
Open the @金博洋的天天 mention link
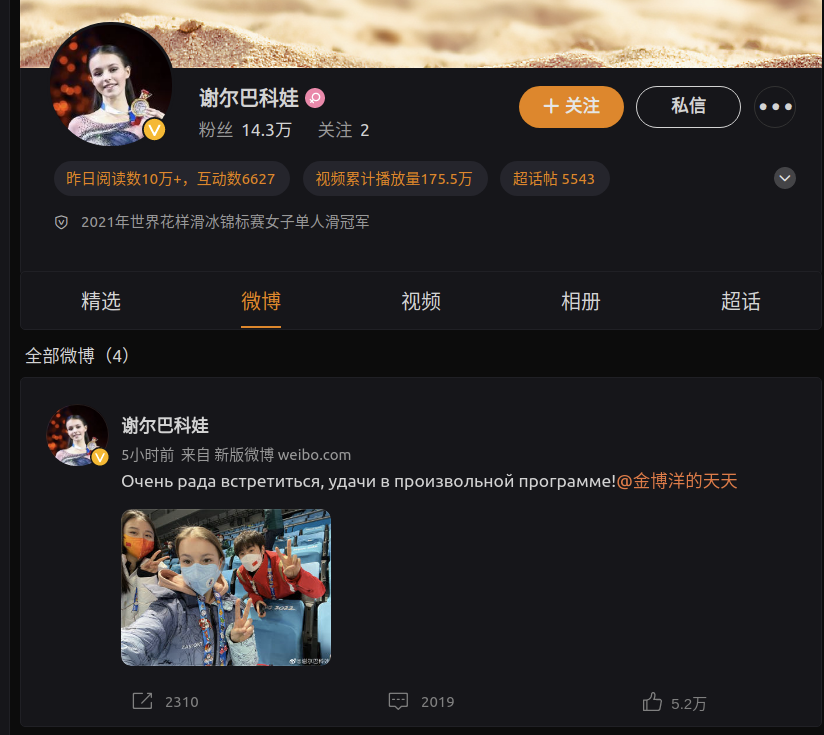pos(676,481)
